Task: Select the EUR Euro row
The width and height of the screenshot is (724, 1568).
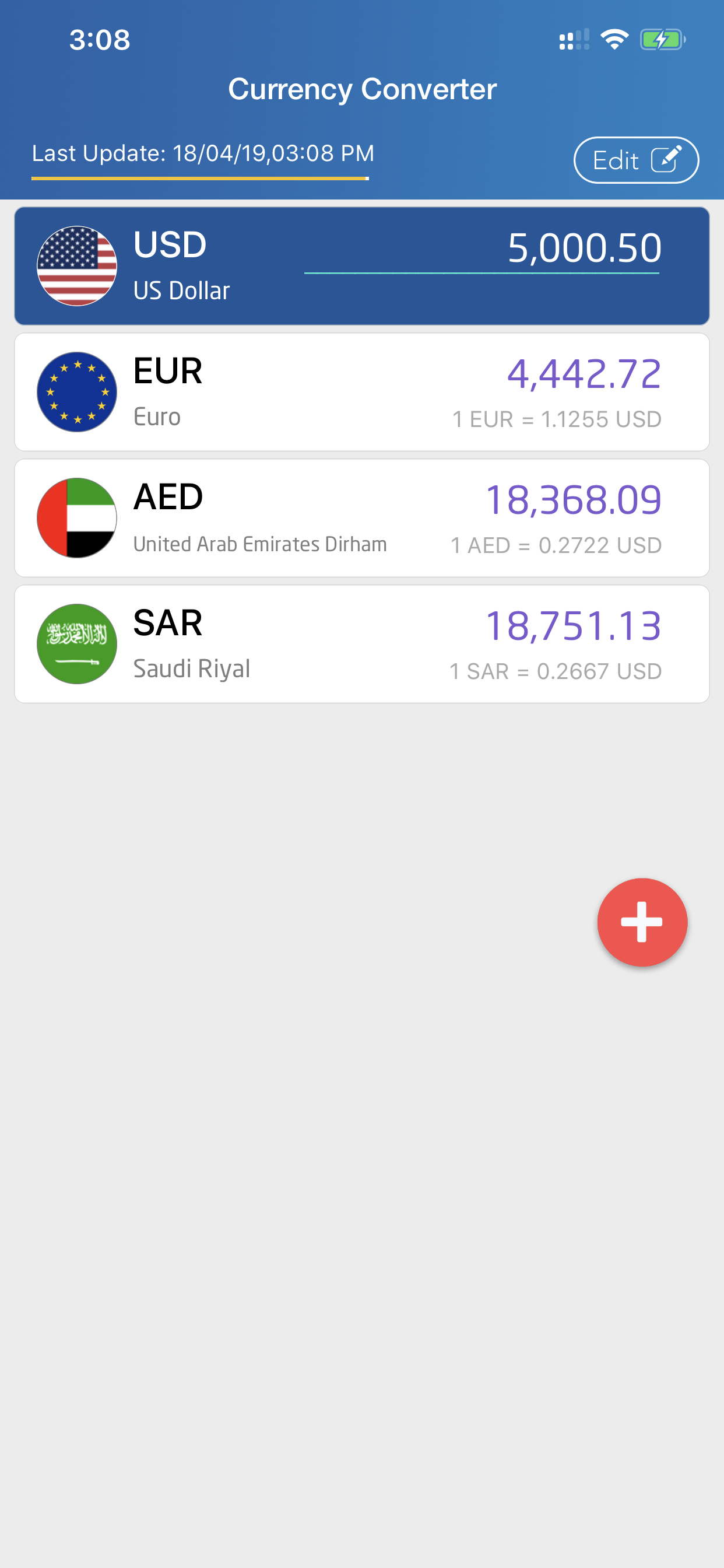Action: pos(362,392)
